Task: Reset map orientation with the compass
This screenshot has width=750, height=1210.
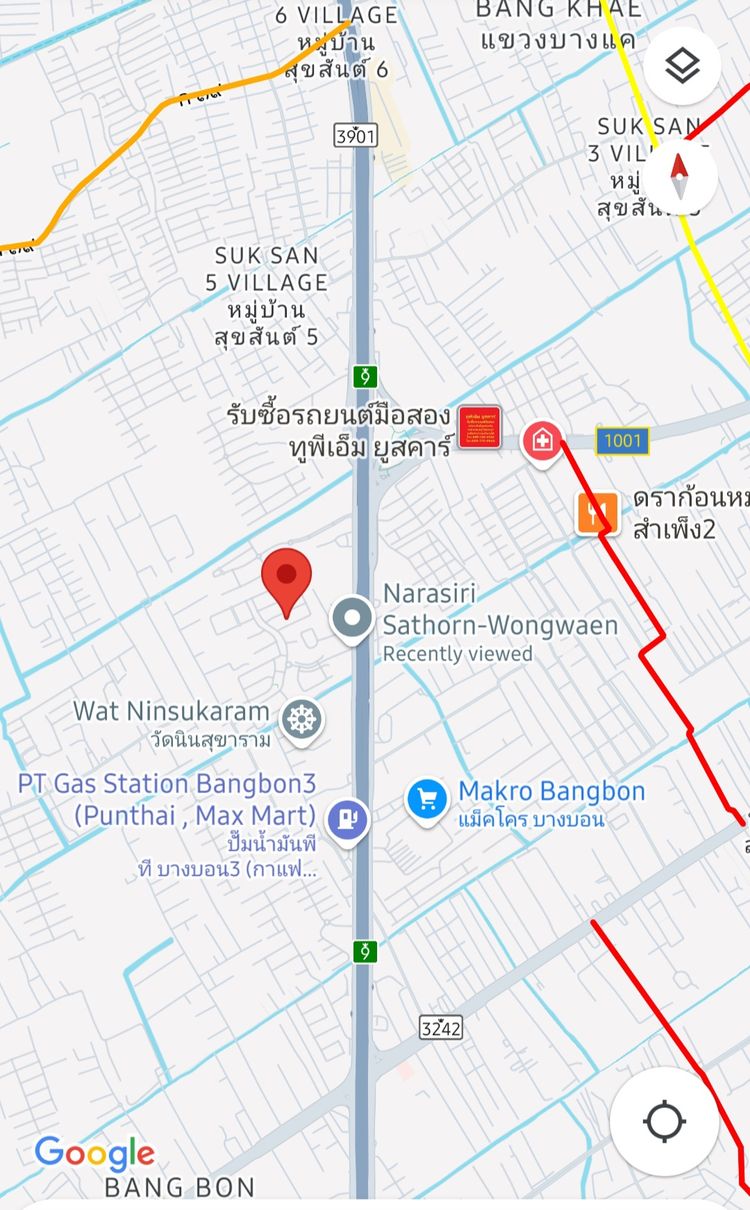Action: pyautogui.click(x=680, y=178)
